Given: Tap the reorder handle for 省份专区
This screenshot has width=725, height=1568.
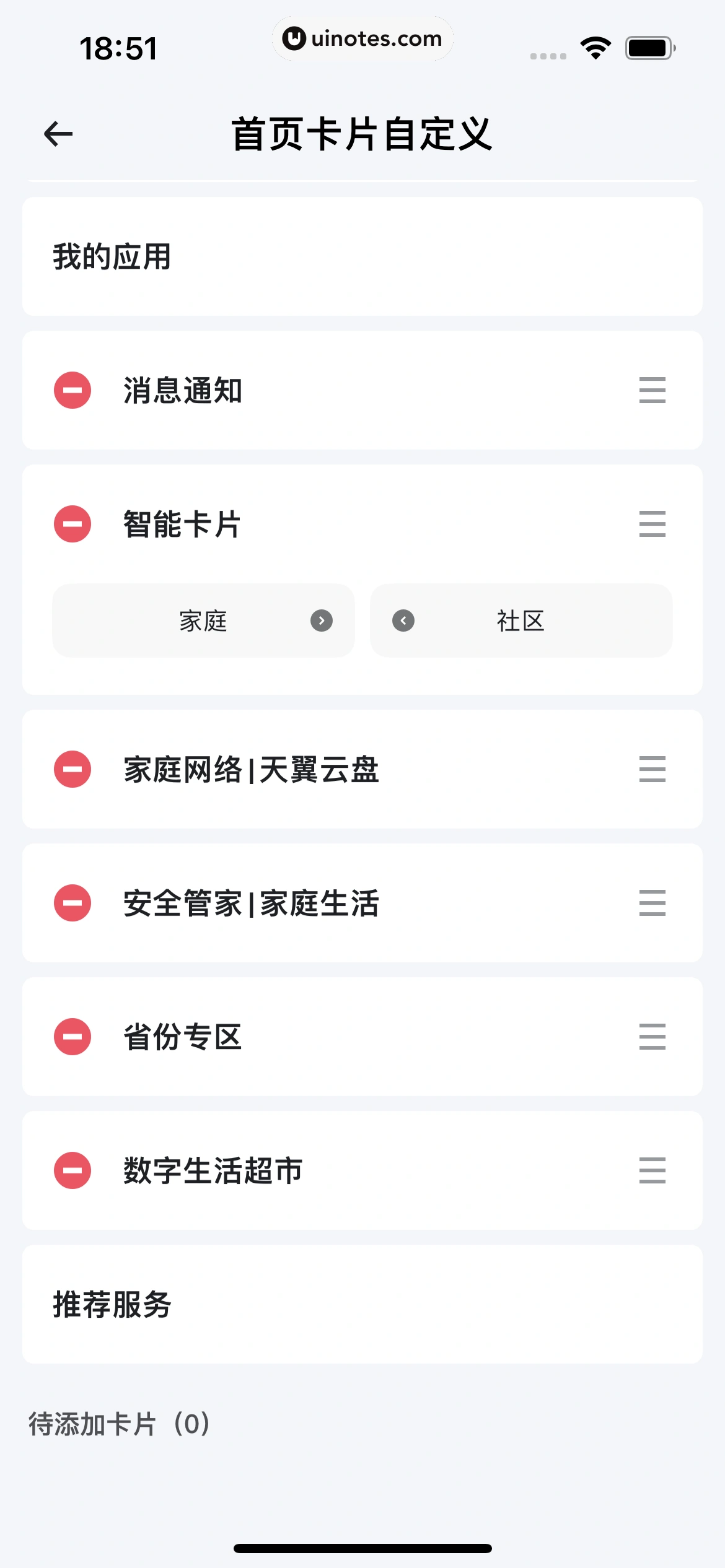Looking at the screenshot, I should (652, 1037).
